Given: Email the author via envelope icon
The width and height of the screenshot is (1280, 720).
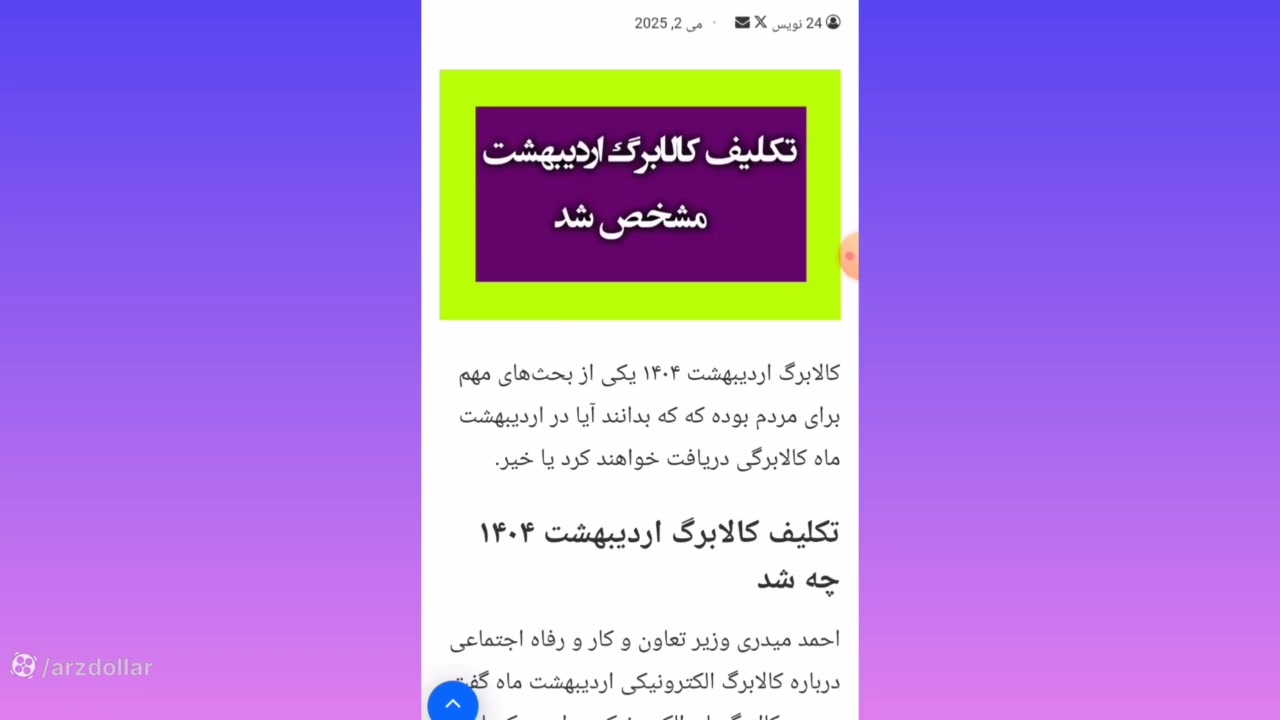Looking at the screenshot, I should point(742,22).
